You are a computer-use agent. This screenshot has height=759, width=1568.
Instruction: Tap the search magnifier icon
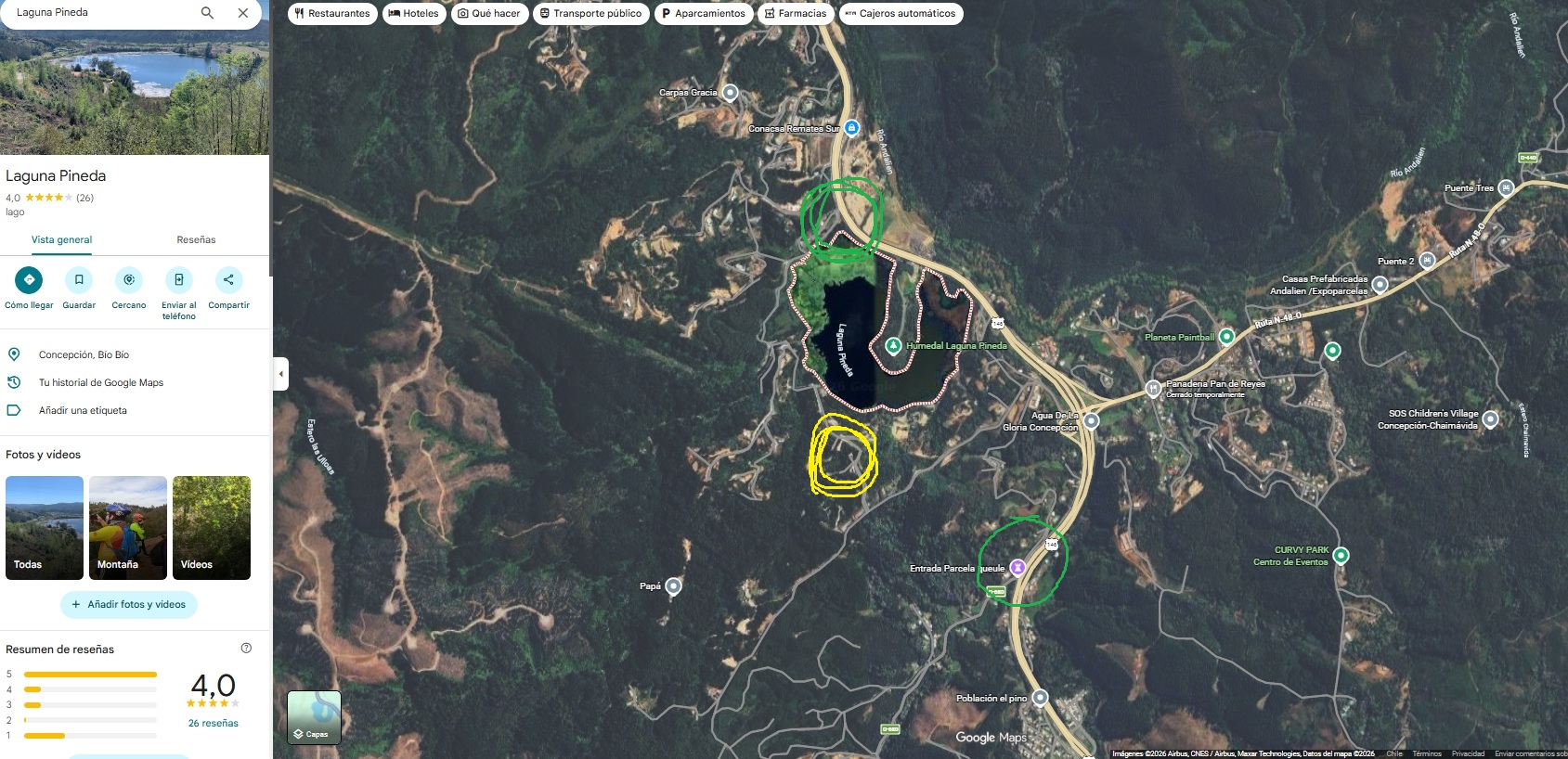pyautogui.click(x=207, y=13)
